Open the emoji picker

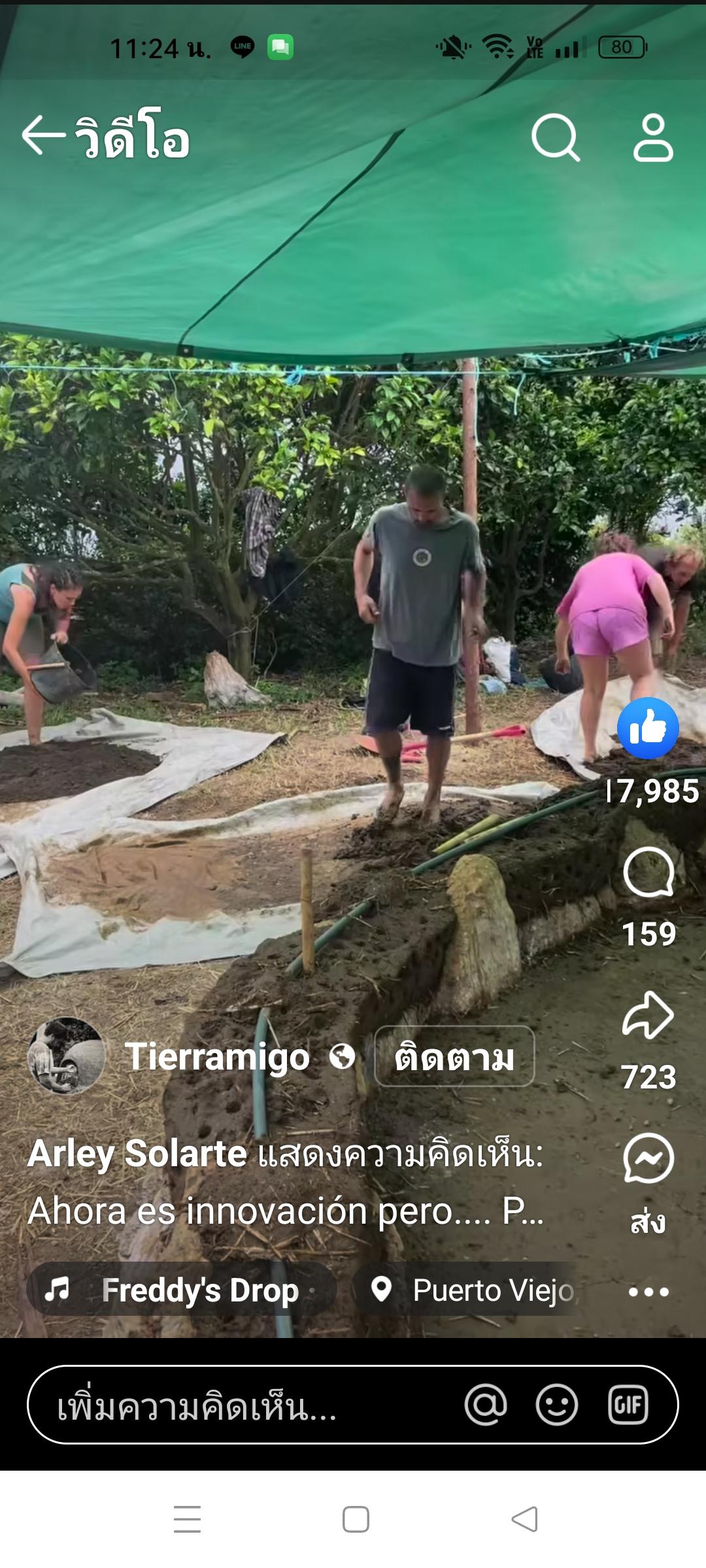point(557,1405)
